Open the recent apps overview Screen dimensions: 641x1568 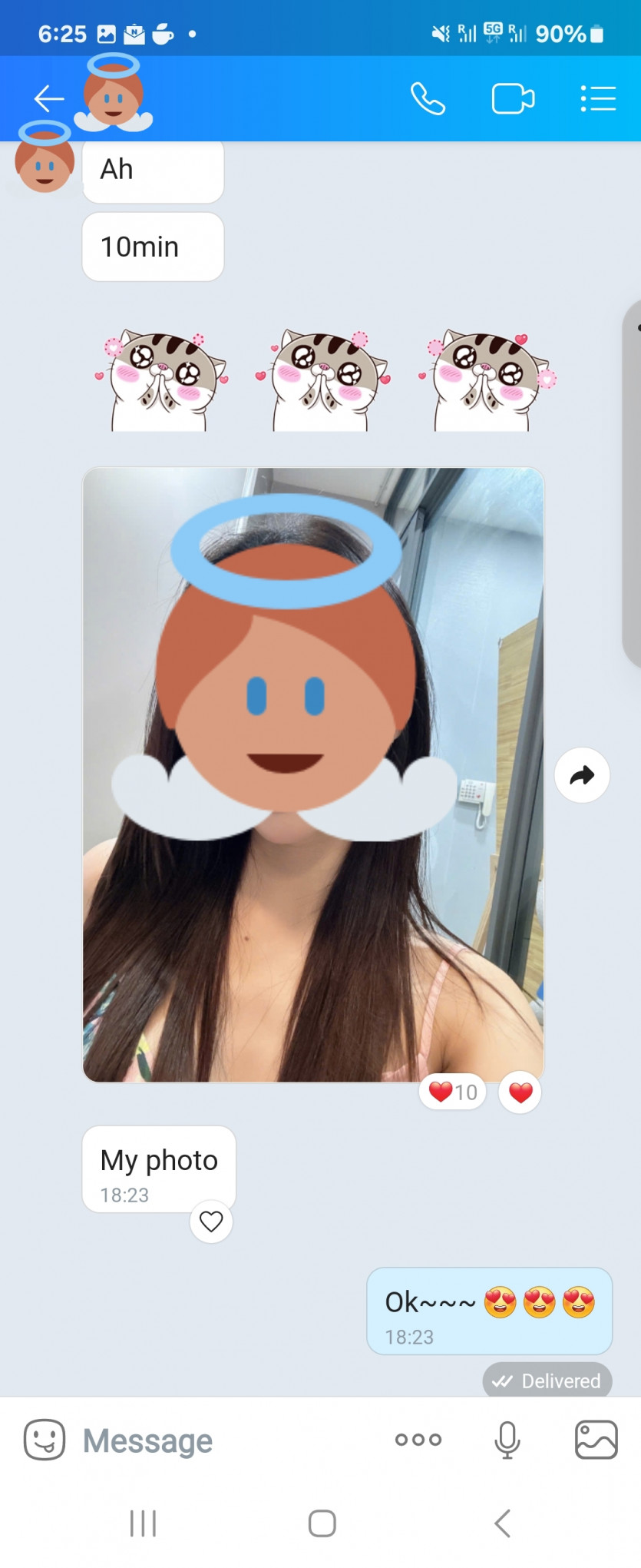[x=143, y=1523]
